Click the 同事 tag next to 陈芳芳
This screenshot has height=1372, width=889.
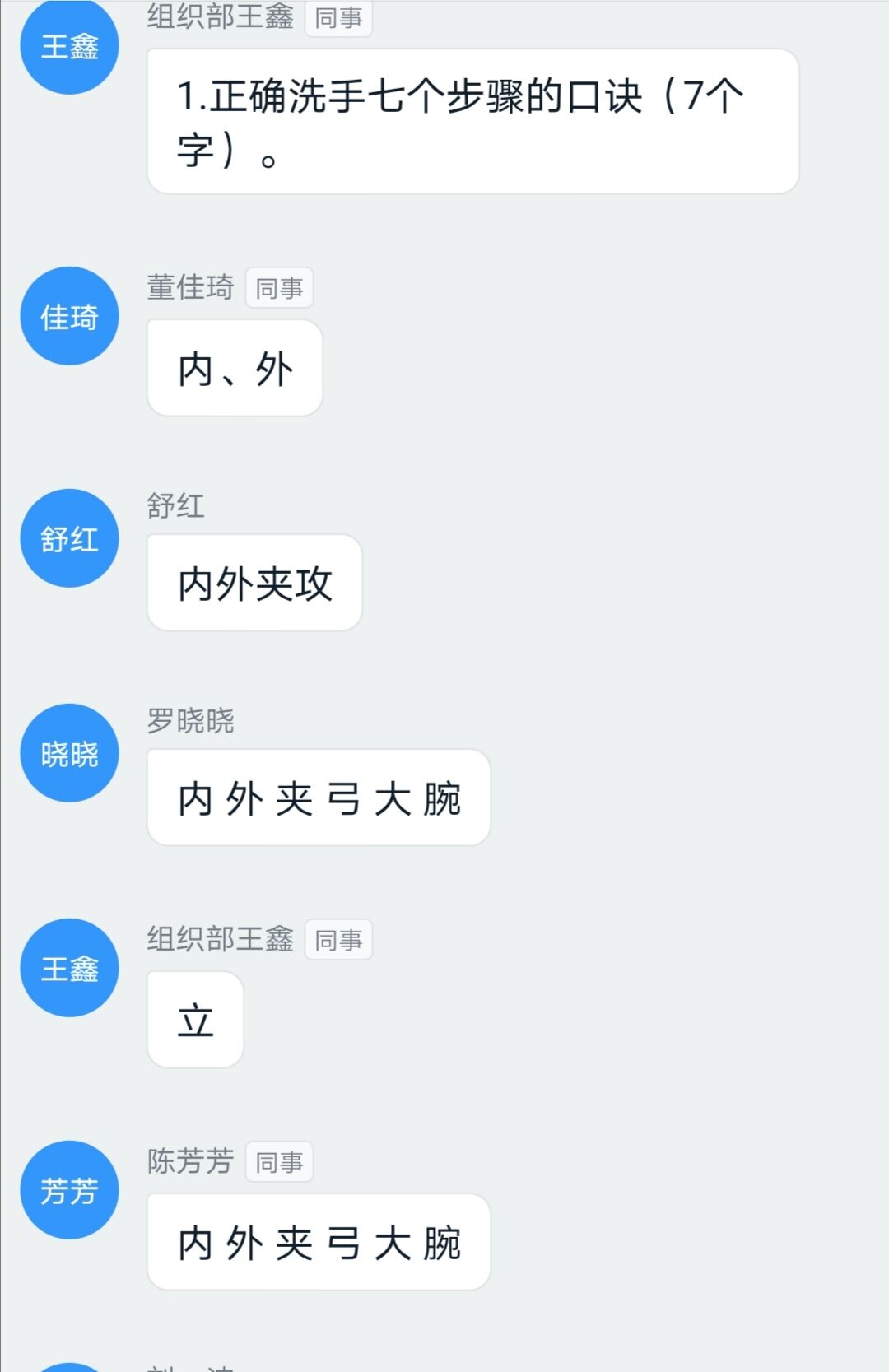280,1161
